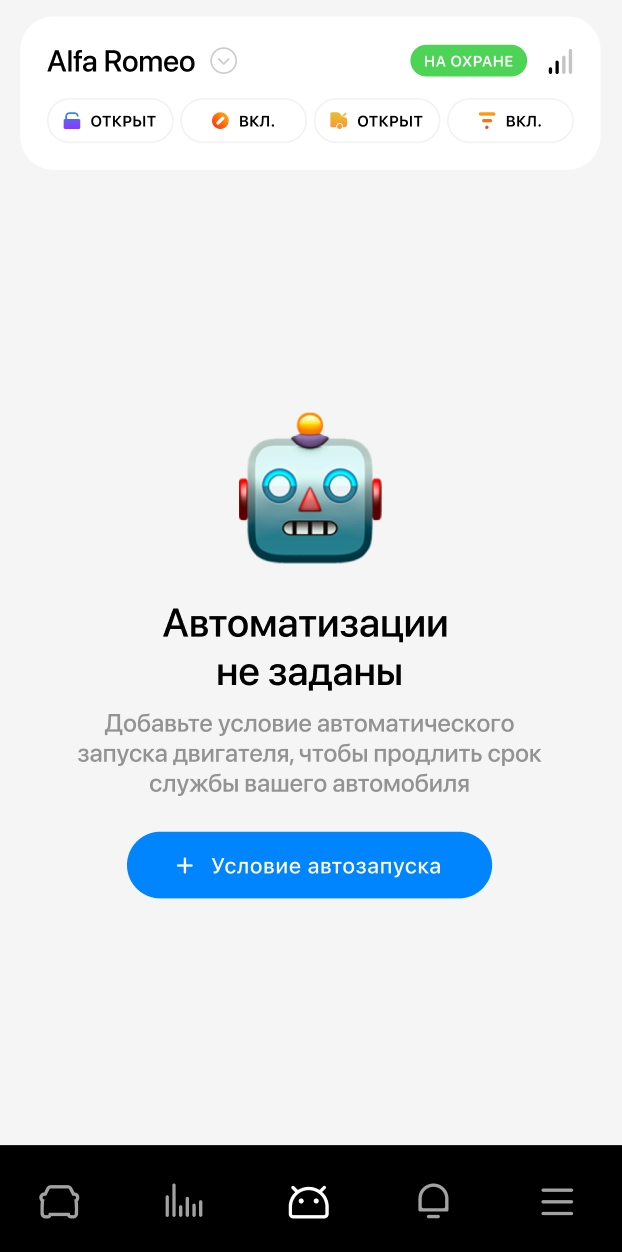Image resolution: width=622 pixels, height=1252 pixels.
Task: Select the robot automation tab
Action: pyautogui.click(x=309, y=1201)
